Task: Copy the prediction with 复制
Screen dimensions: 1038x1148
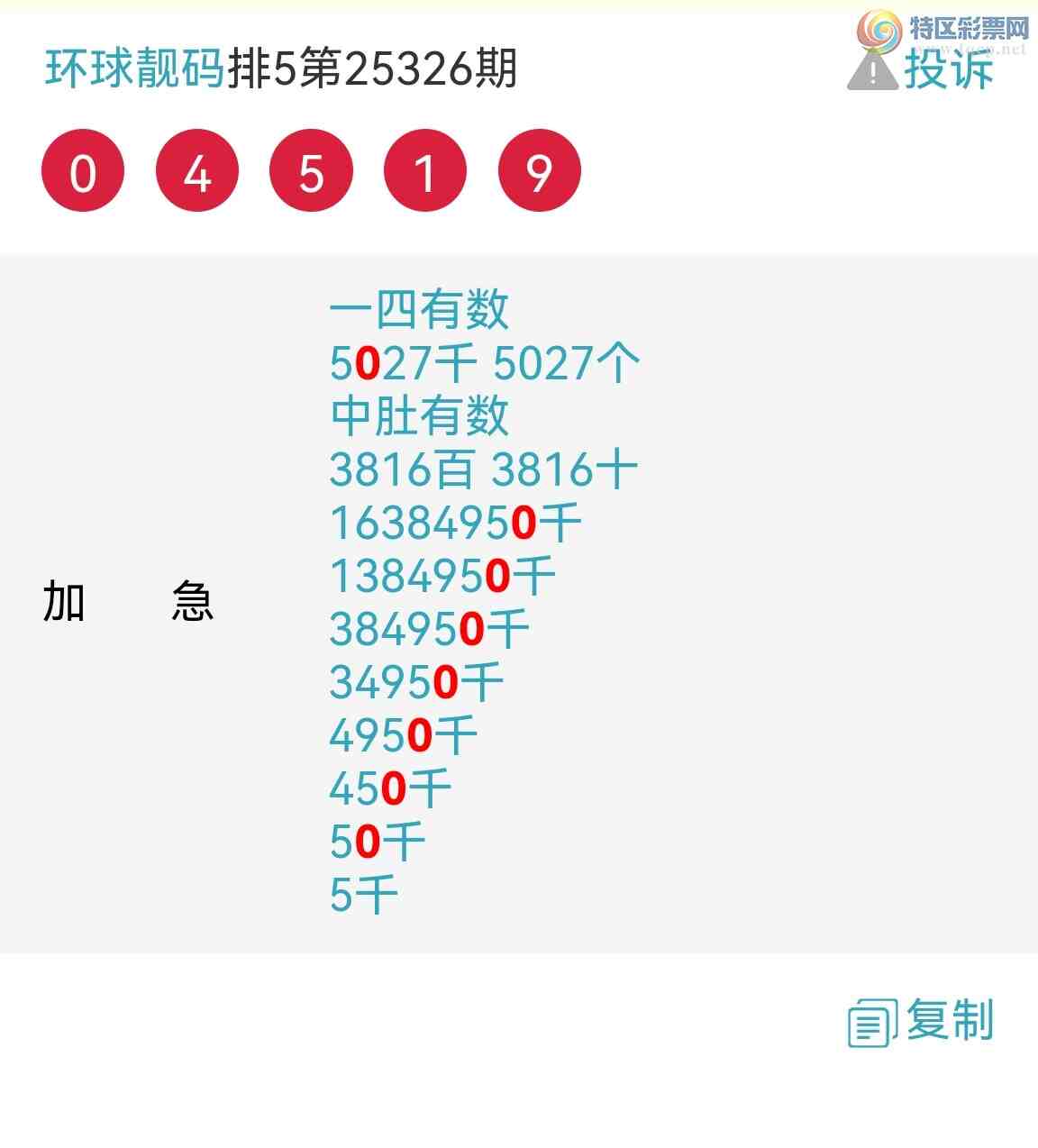Action: click(921, 1021)
